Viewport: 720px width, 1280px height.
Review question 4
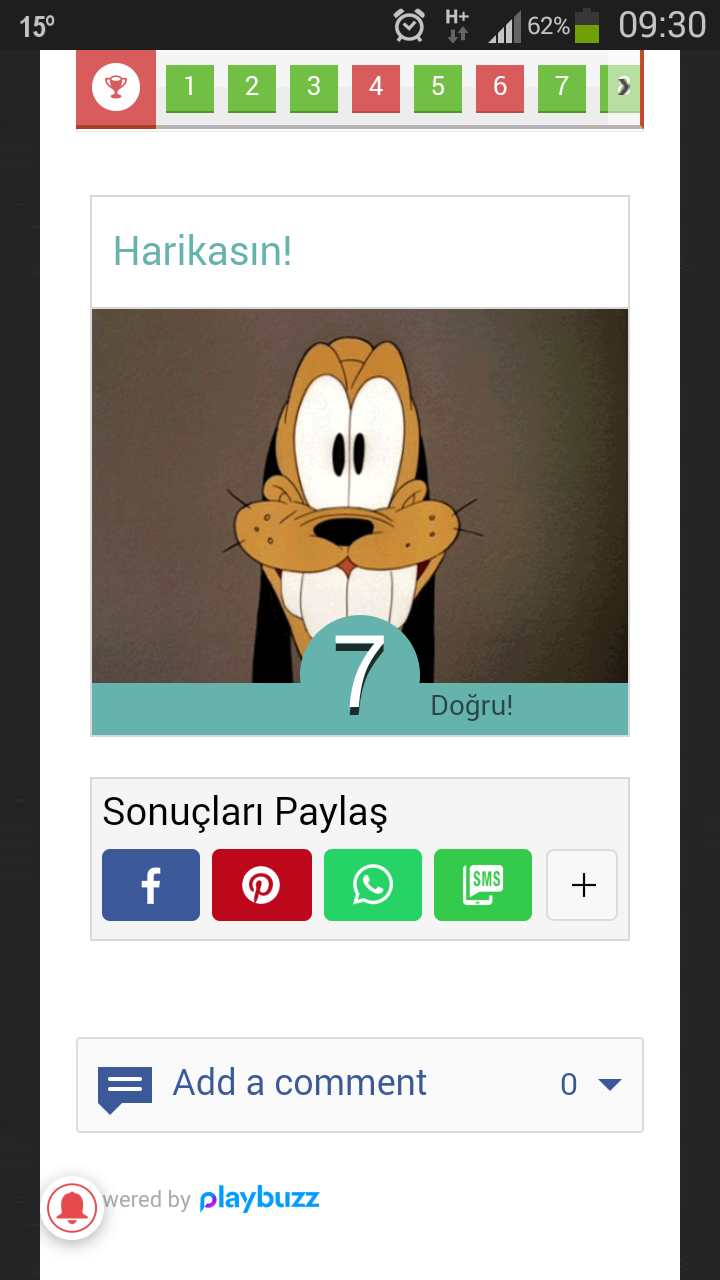[376, 87]
